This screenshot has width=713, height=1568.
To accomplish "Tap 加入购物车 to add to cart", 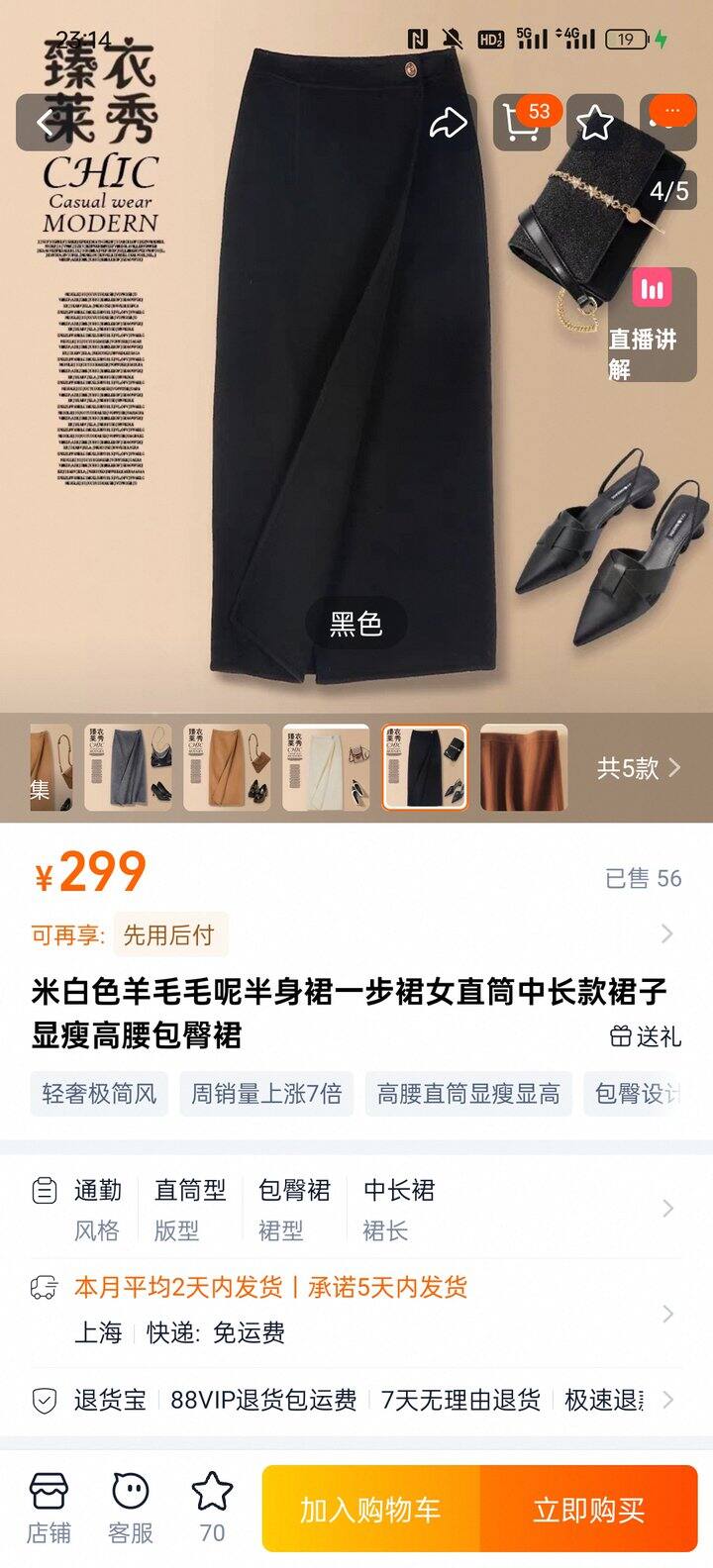I will click(370, 1510).
